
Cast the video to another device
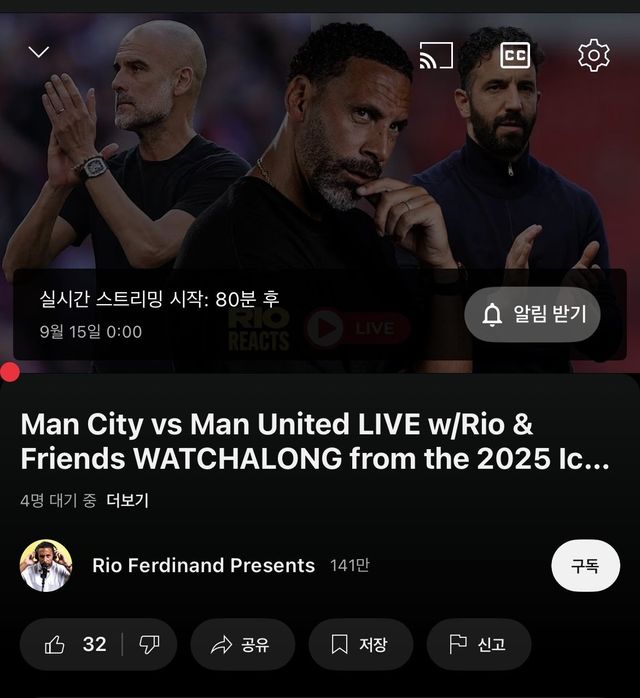(436, 55)
